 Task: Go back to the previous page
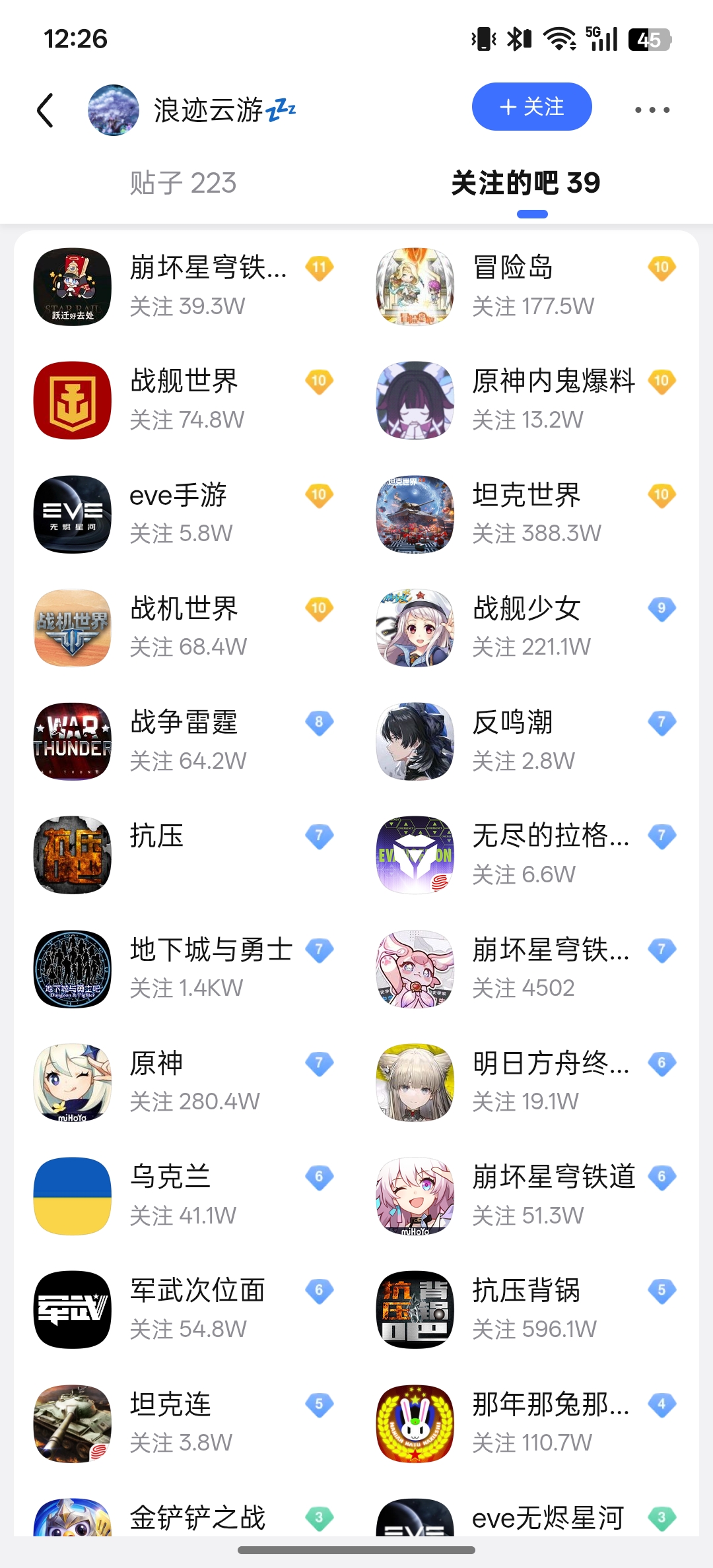pos(45,110)
